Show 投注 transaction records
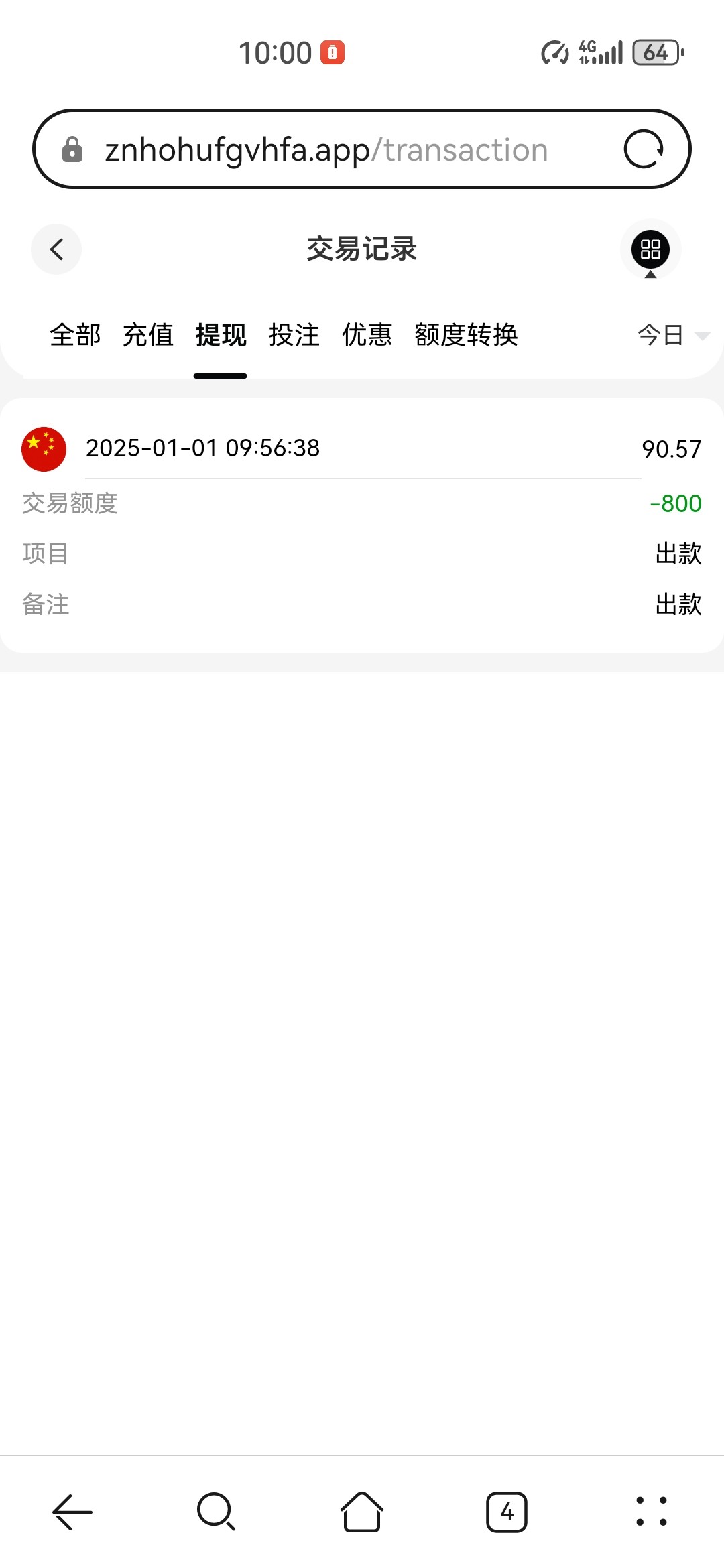 (294, 335)
